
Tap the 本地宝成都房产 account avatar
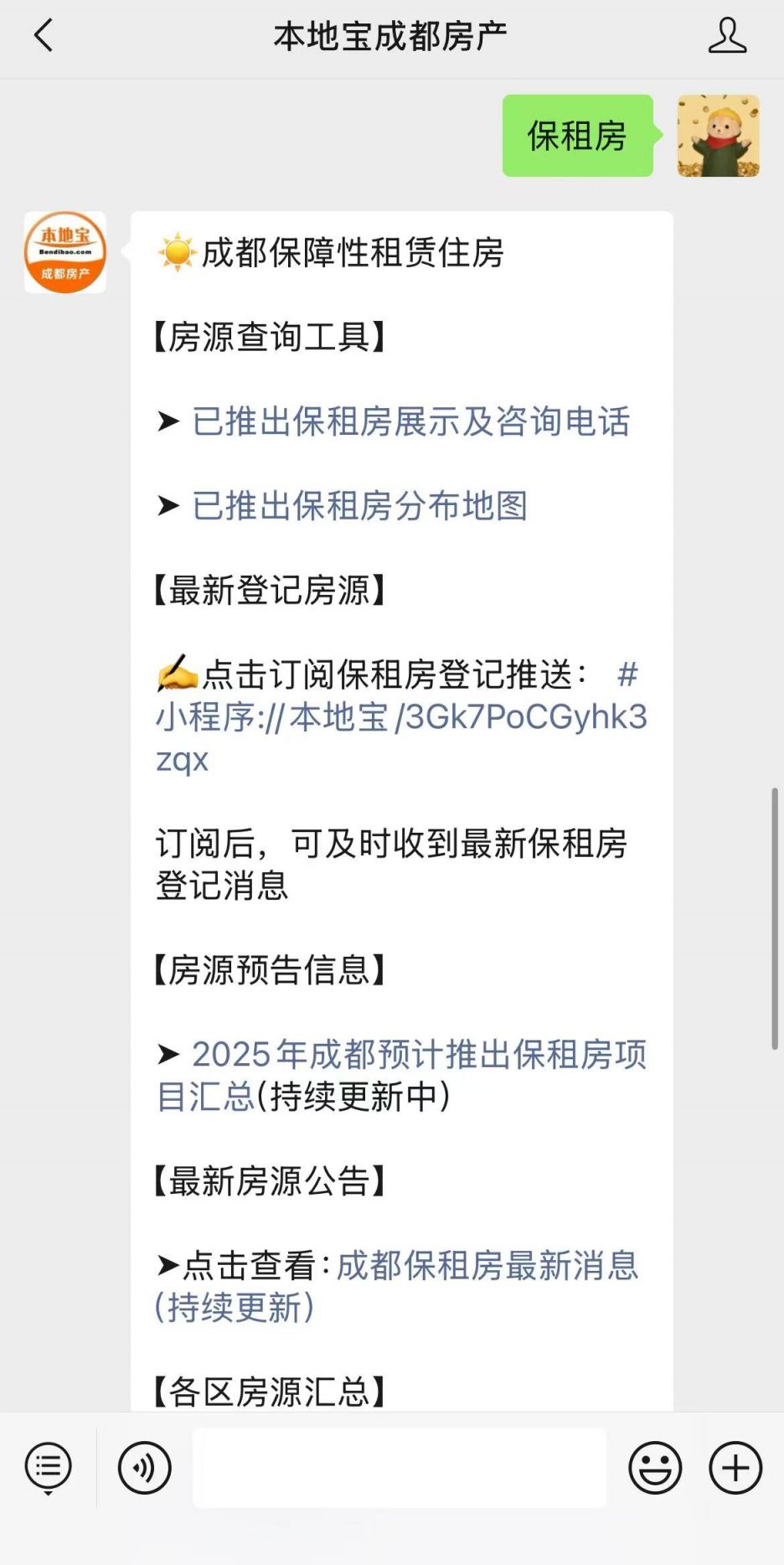click(64, 252)
